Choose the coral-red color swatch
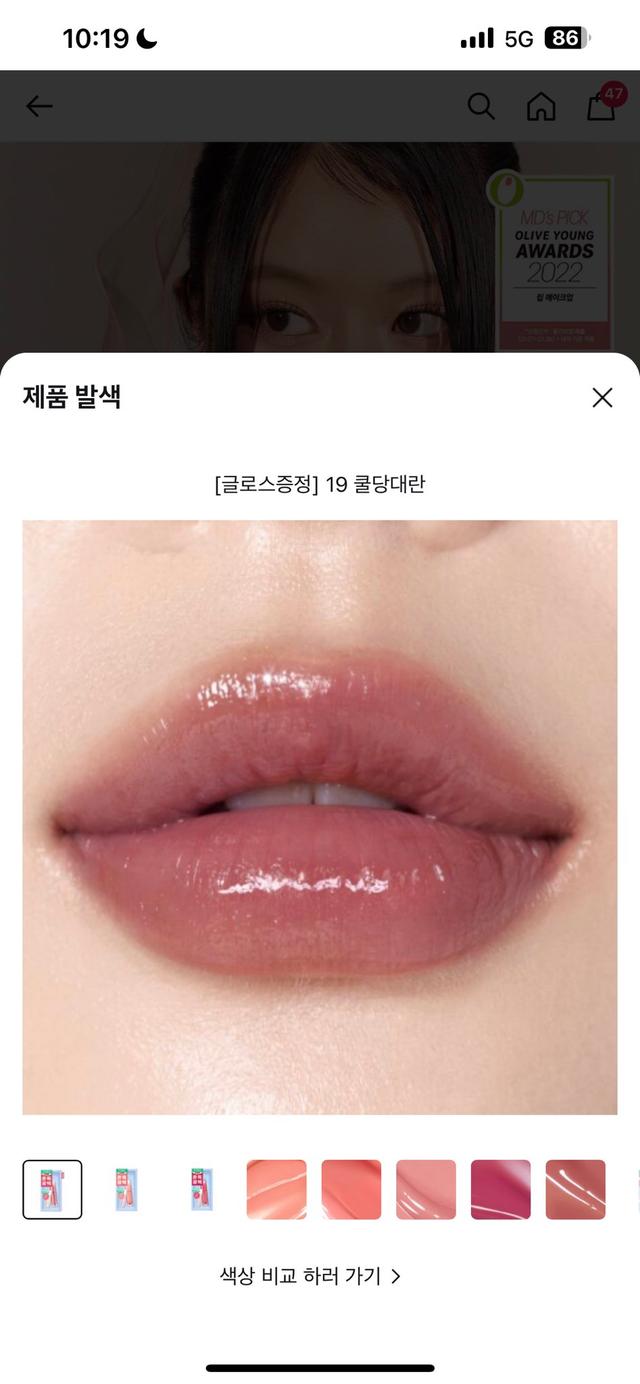 pos(351,1190)
